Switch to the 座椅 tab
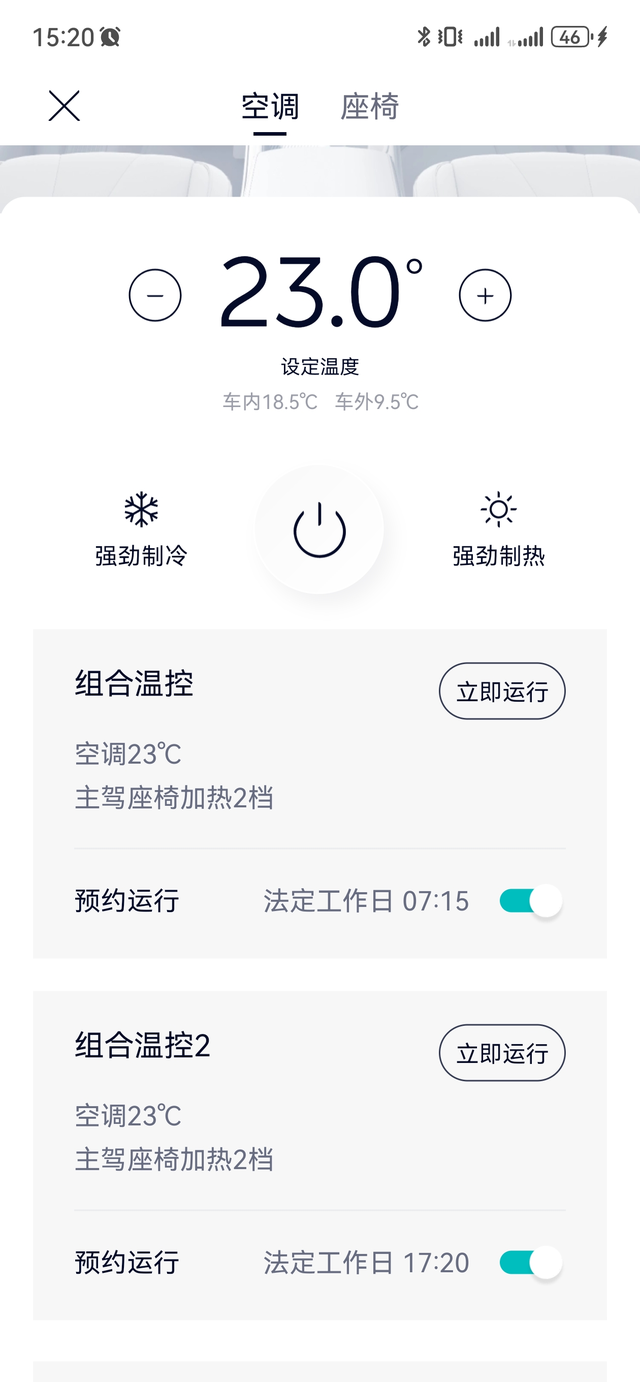The width and height of the screenshot is (640, 1382). coord(369,106)
